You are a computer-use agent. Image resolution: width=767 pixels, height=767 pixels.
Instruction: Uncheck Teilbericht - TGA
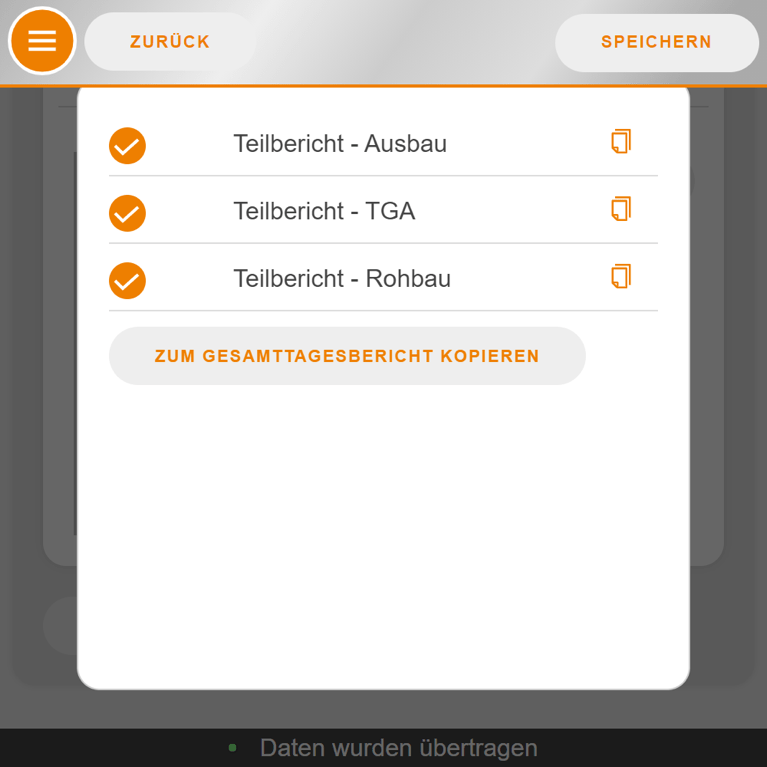coord(127,213)
